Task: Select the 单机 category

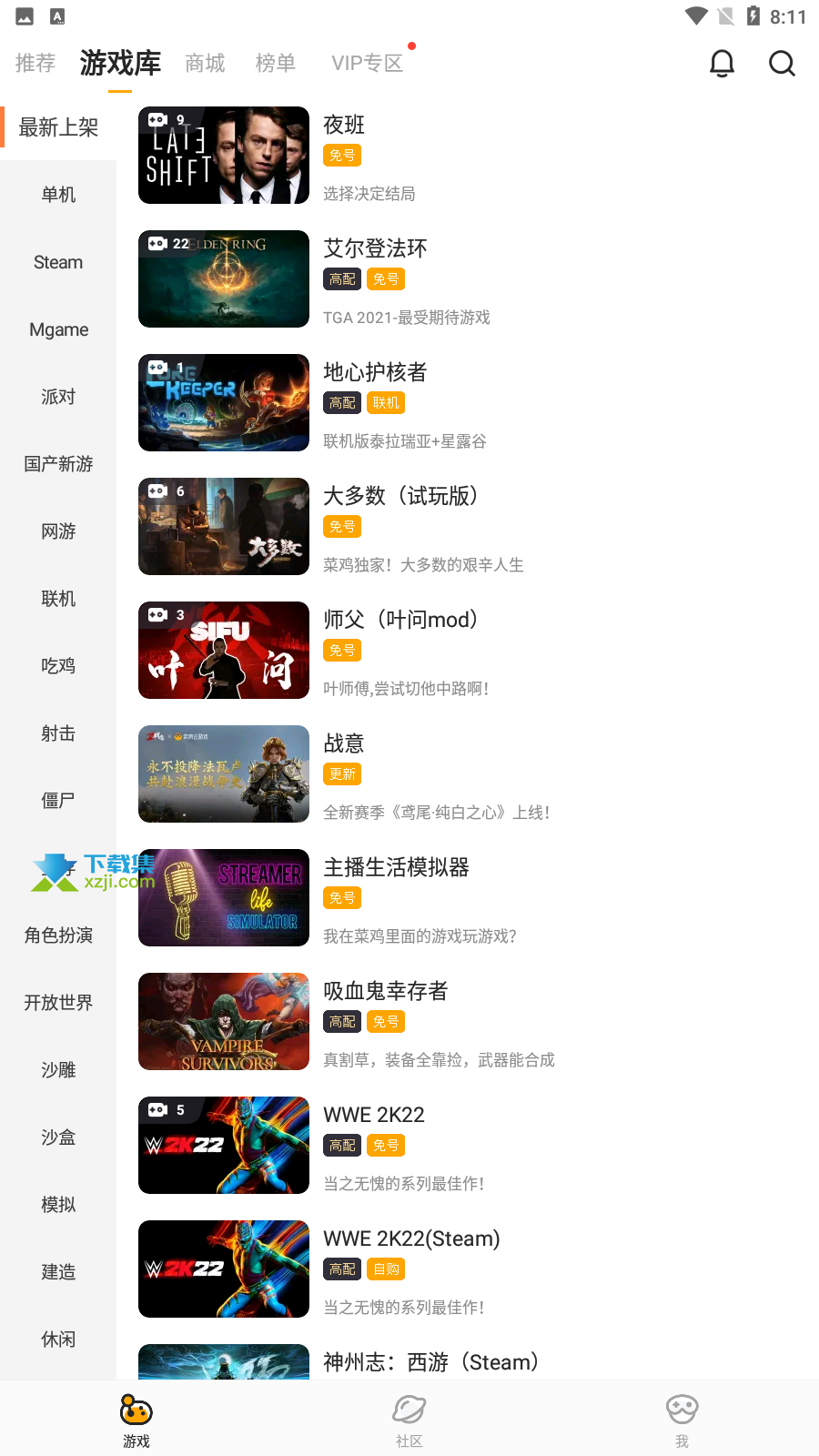Action: pos(58,195)
